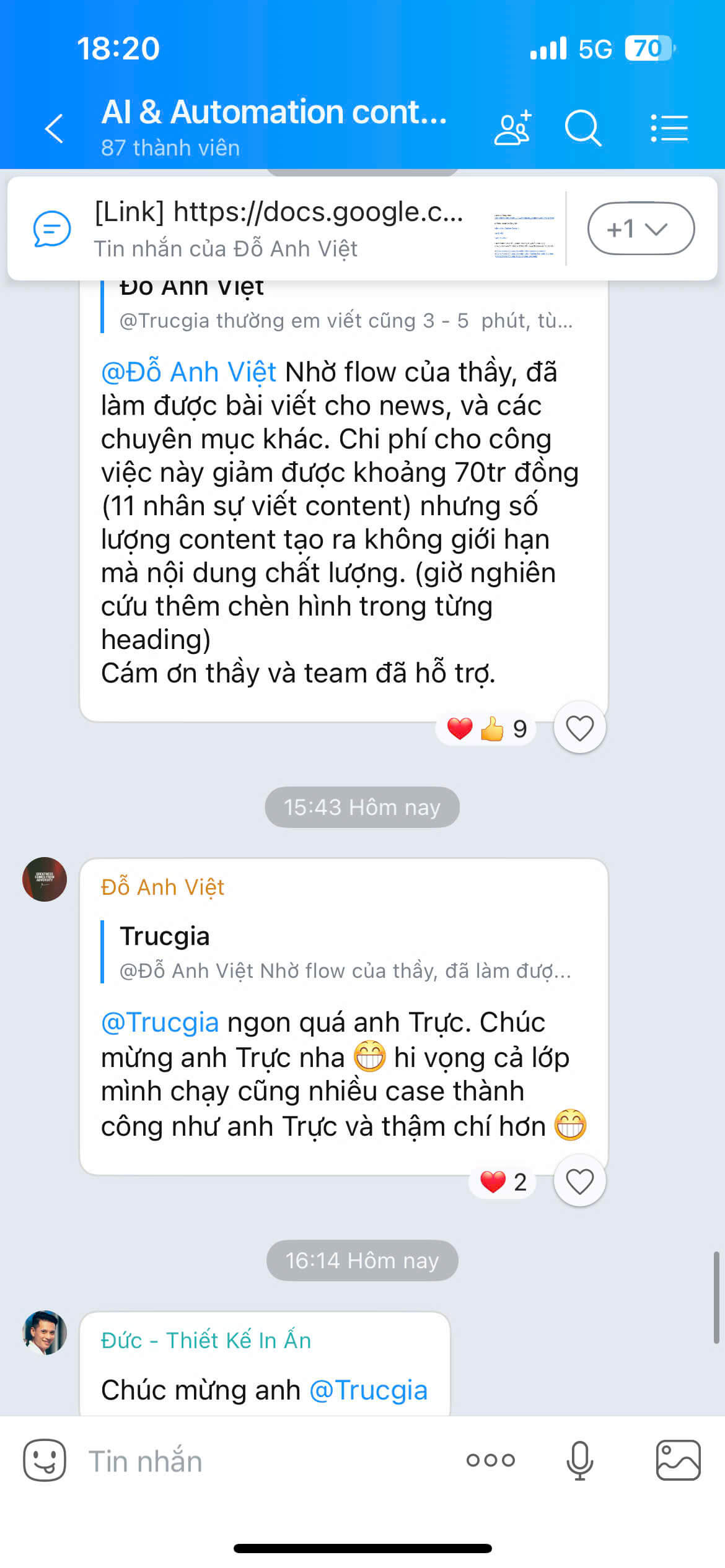The image size is (725, 1568).
Task: Add a member to the group
Action: 512,128
